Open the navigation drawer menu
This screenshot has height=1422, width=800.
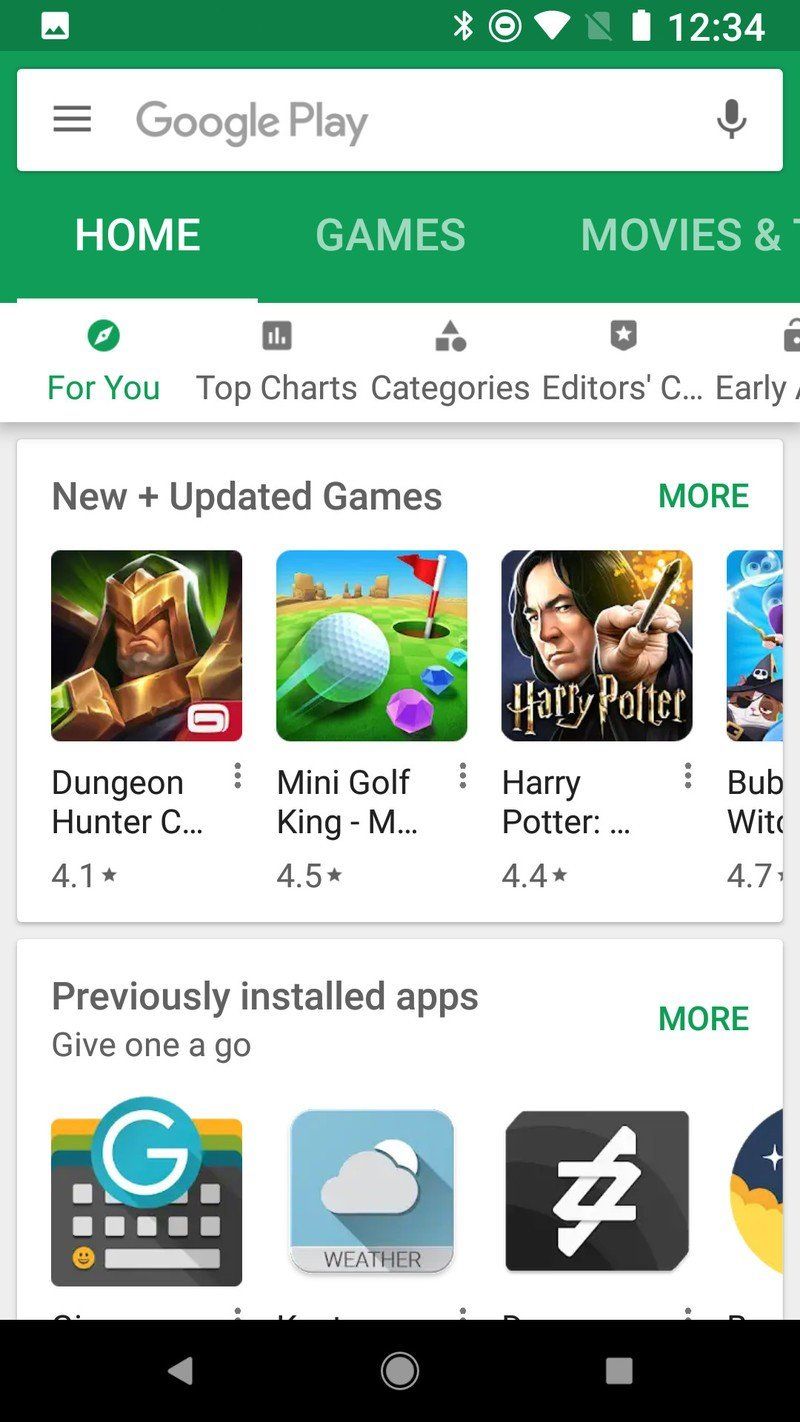[71, 118]
